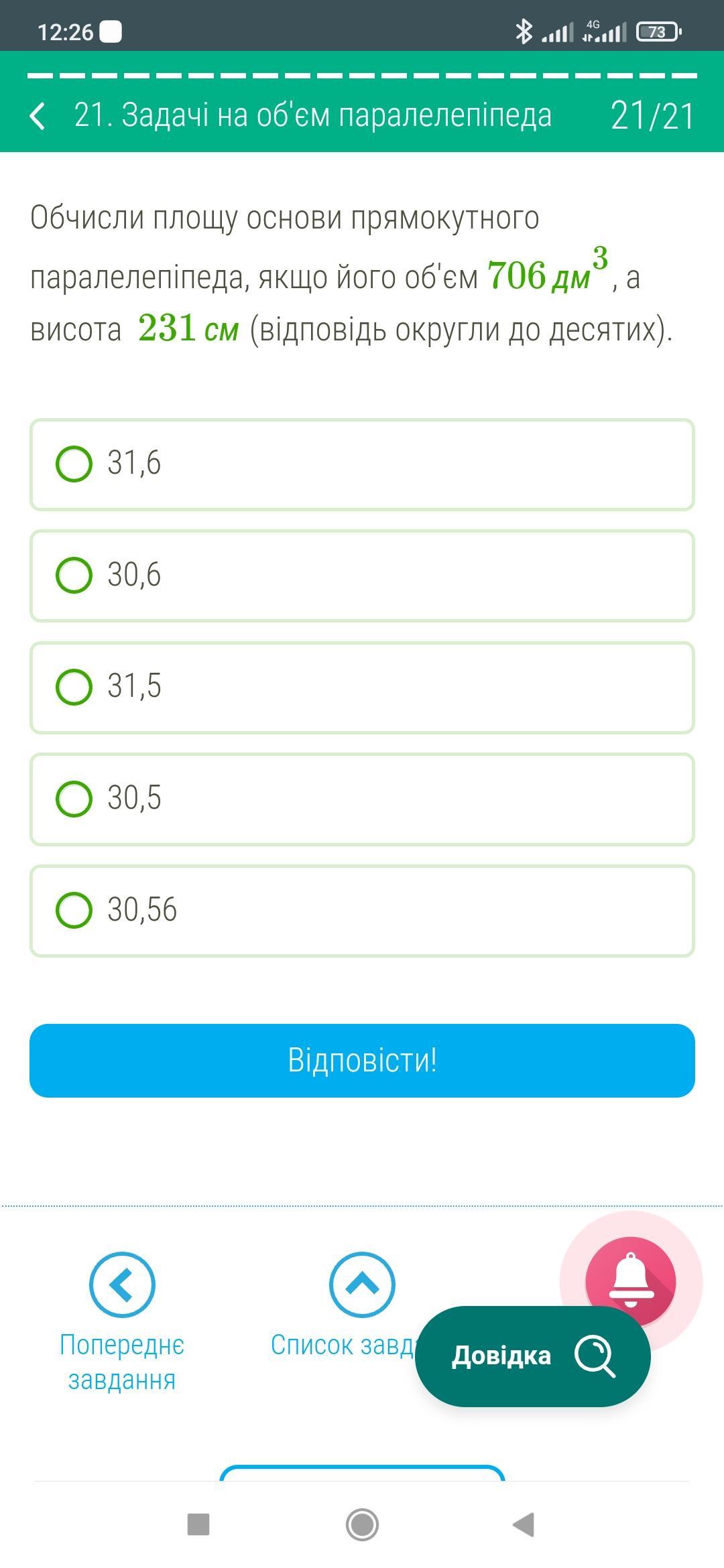Open Список завдань task list

pyautogui.click(x=361, y=1285)
